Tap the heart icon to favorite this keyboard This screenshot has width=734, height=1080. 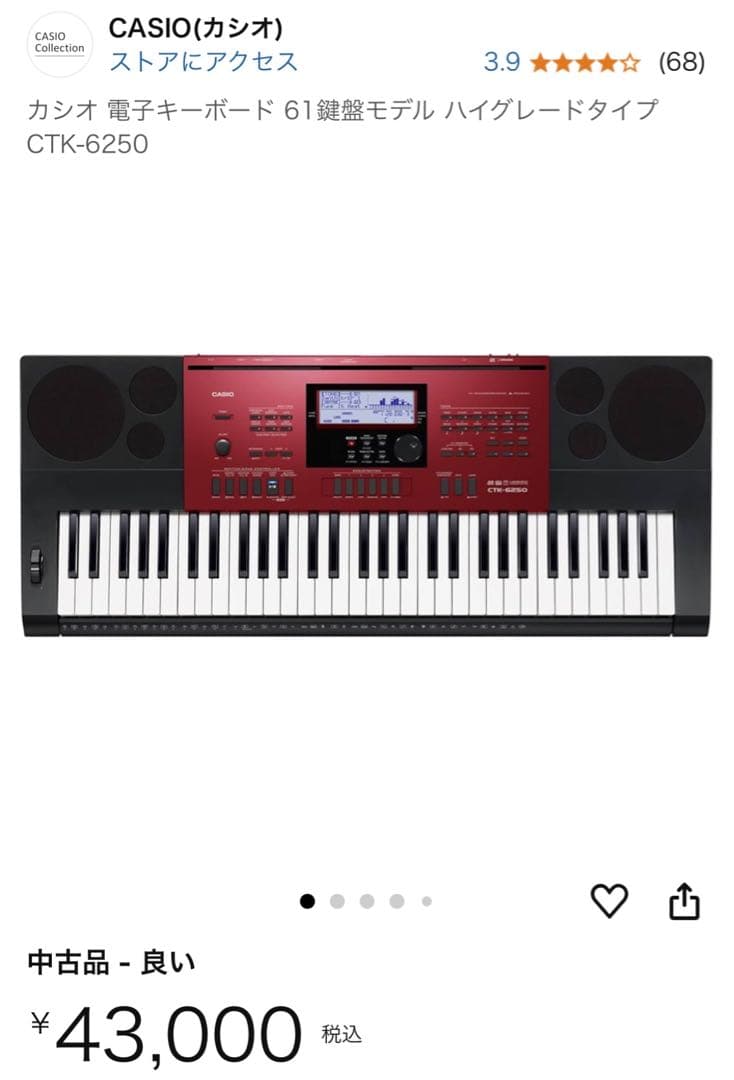coord(610,901)
